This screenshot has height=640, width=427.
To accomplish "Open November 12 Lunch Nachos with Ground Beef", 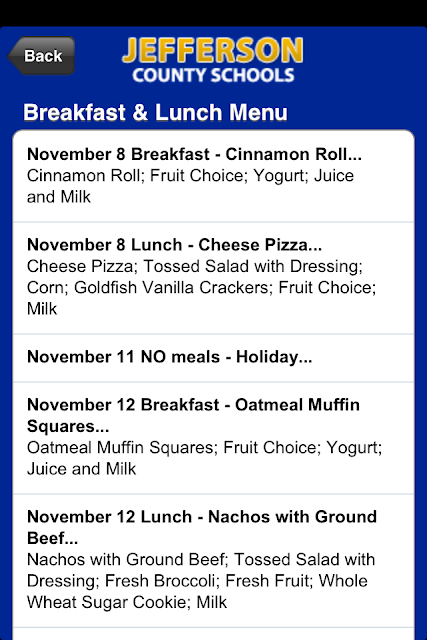I will click(214, 560).
